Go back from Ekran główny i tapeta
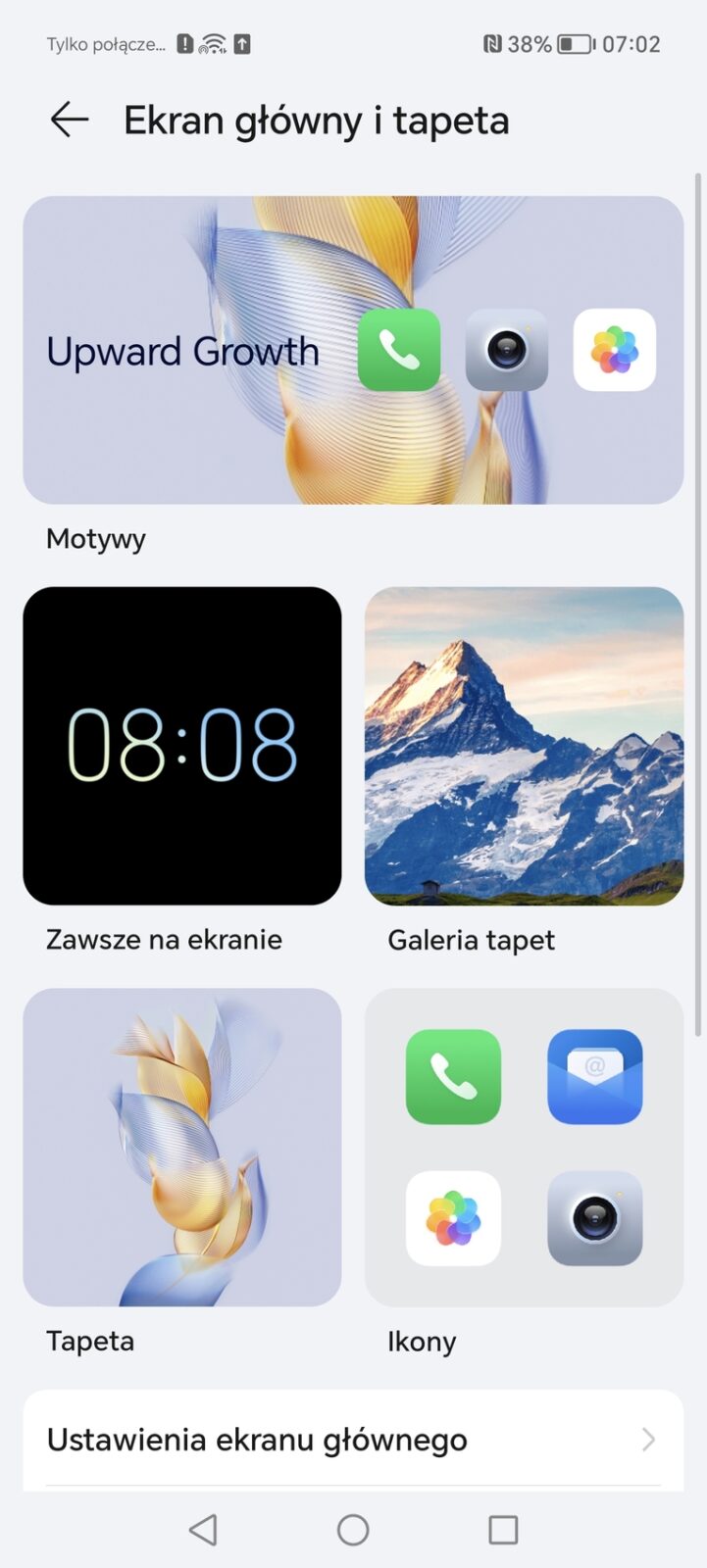This screenshot has width=707, height=1568. pos(69,120)
